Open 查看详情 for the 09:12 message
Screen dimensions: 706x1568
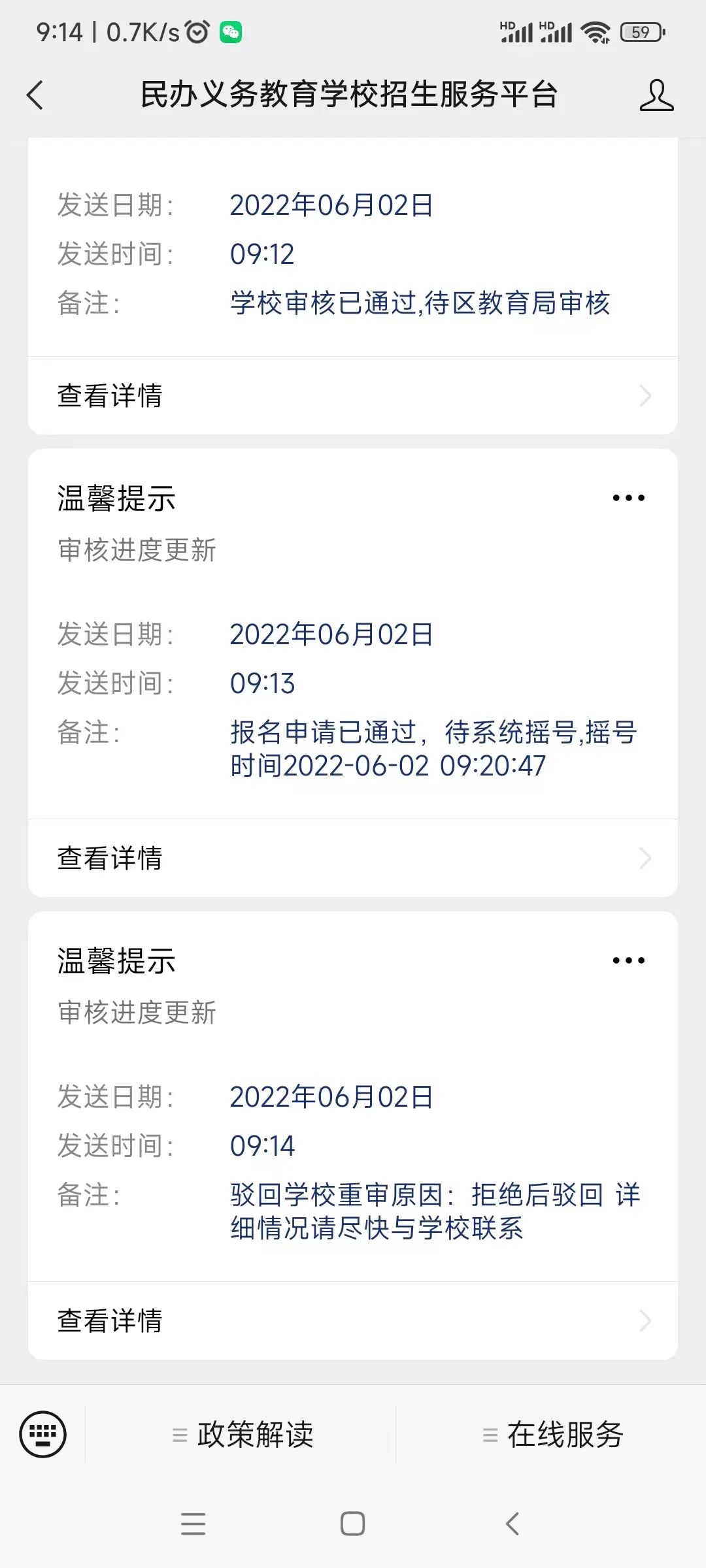353,396
